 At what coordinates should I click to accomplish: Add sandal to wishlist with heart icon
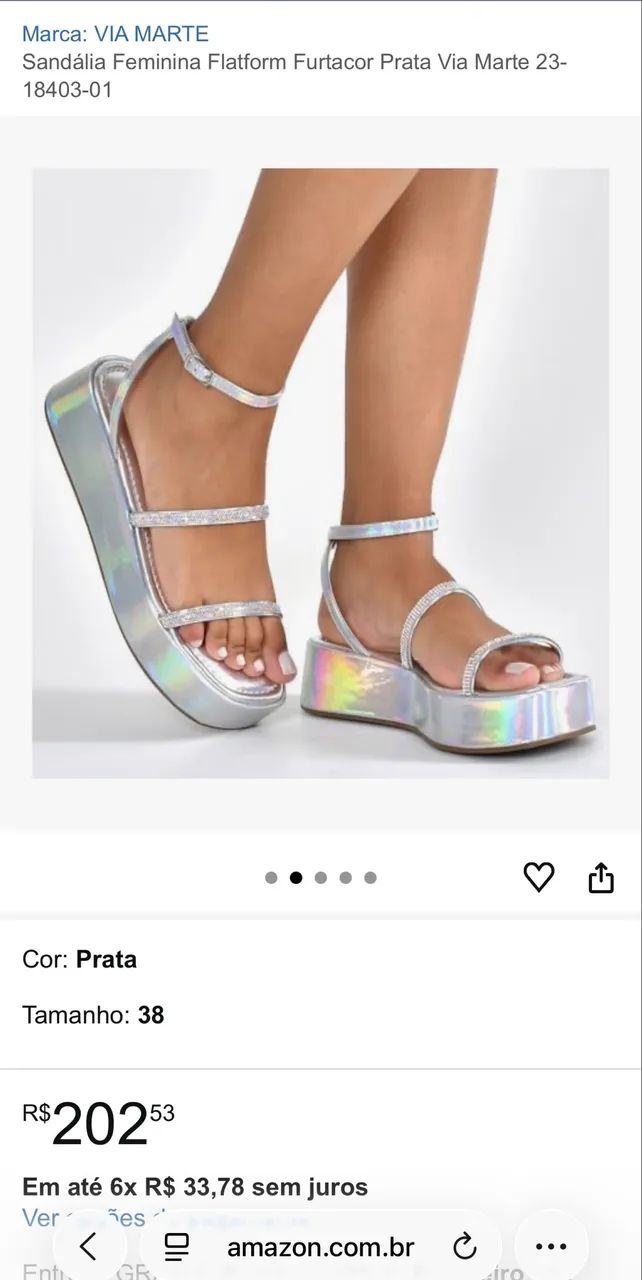tap(539, 877)
